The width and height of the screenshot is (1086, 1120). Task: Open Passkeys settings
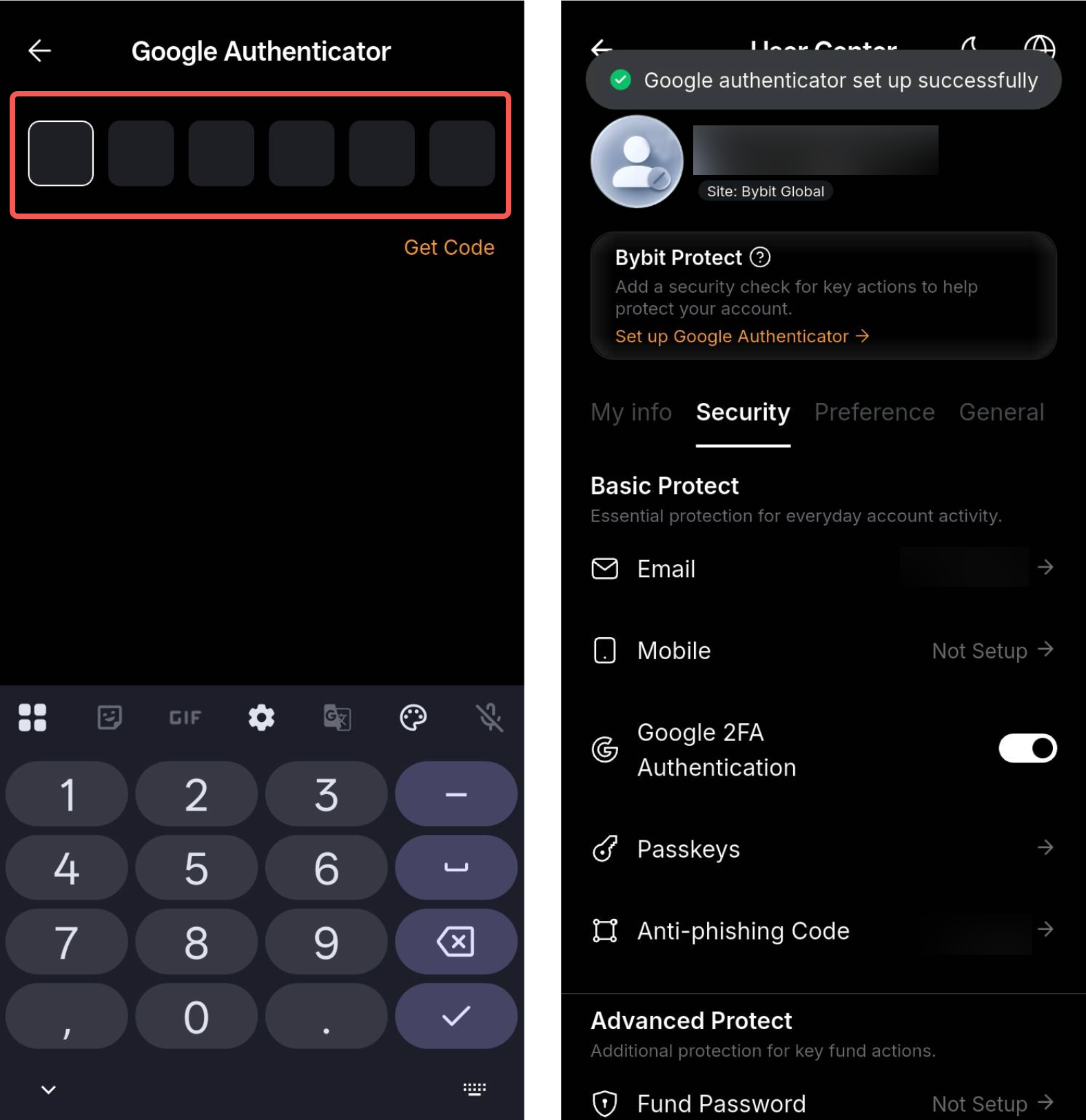coord(823,849)
